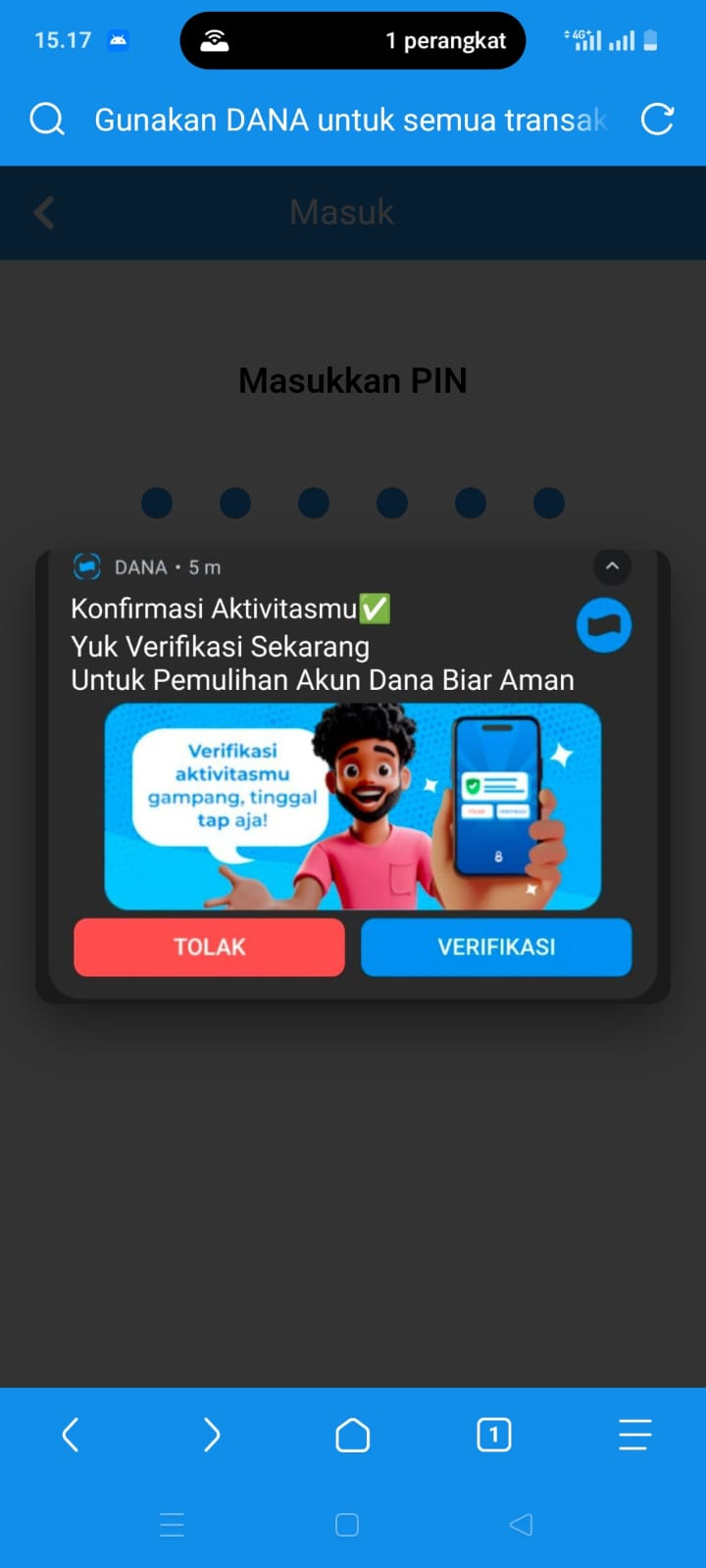Open the verification activity banner image
This screenshot has width=706, height=1568.
(353, 807)
